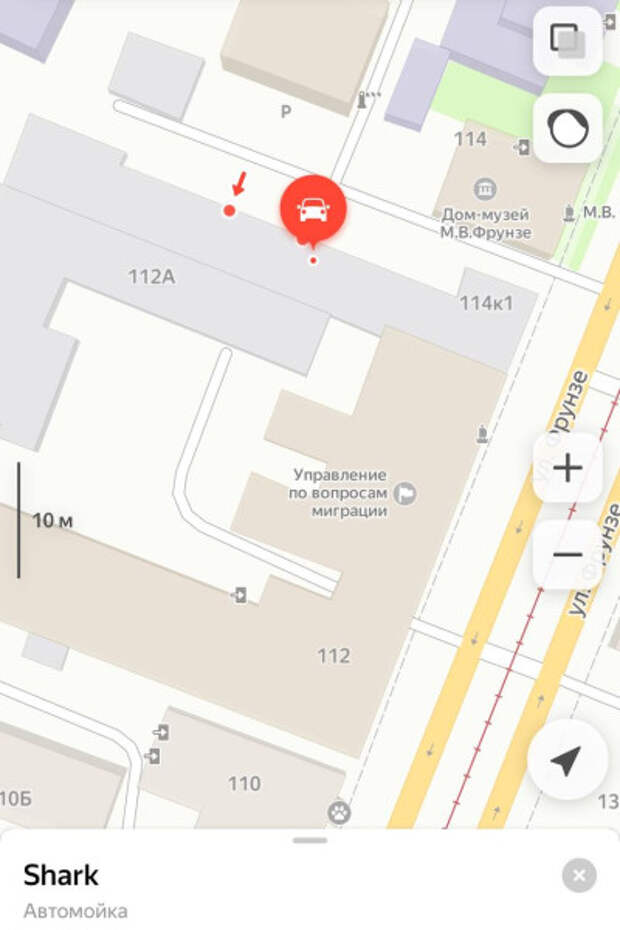The width and height of the screenshot is (620, 930).
Task: Select the red car wash pin
Action: 313,210
